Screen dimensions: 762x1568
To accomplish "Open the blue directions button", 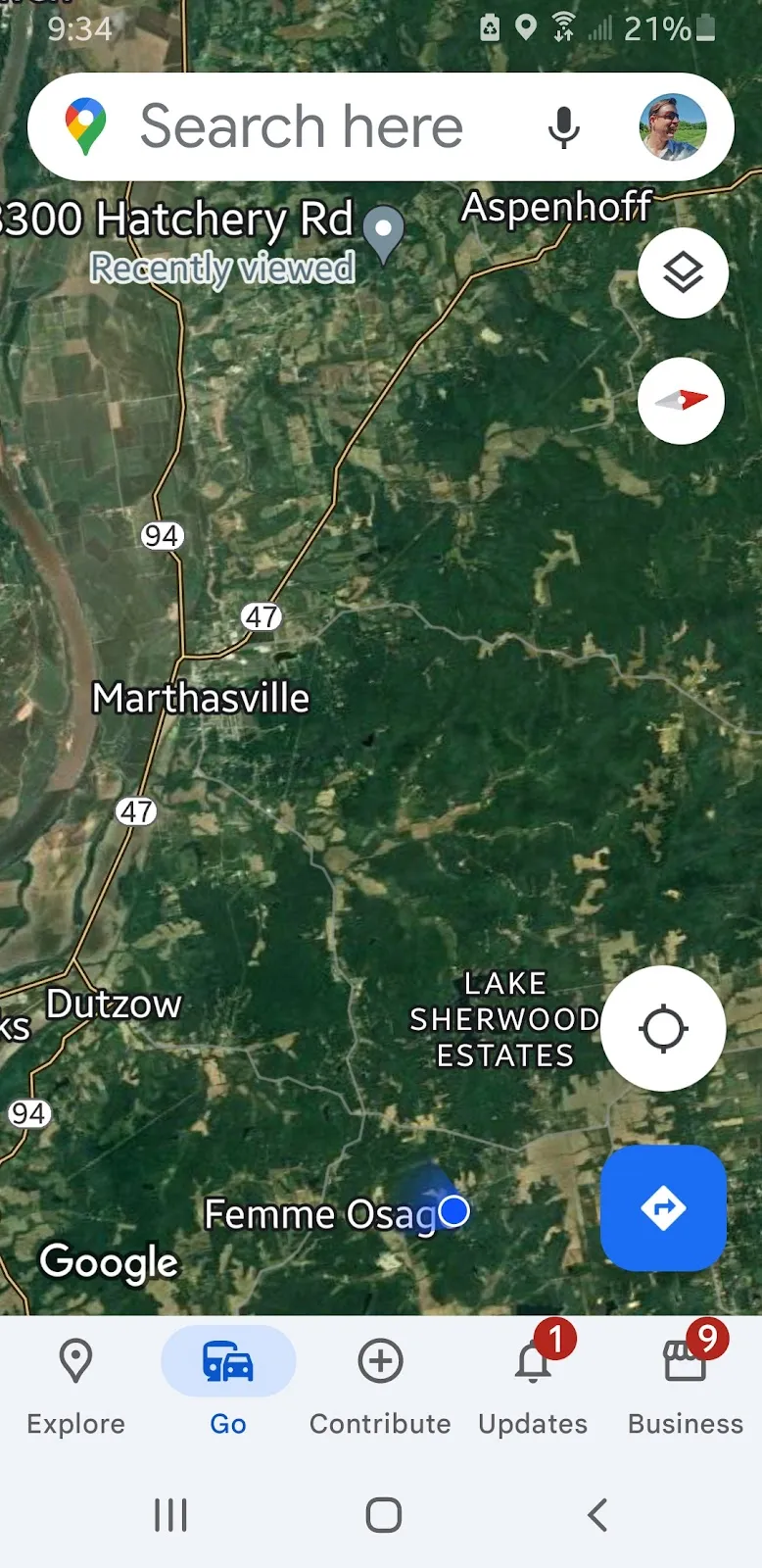I will click(x=663, y=1207).
